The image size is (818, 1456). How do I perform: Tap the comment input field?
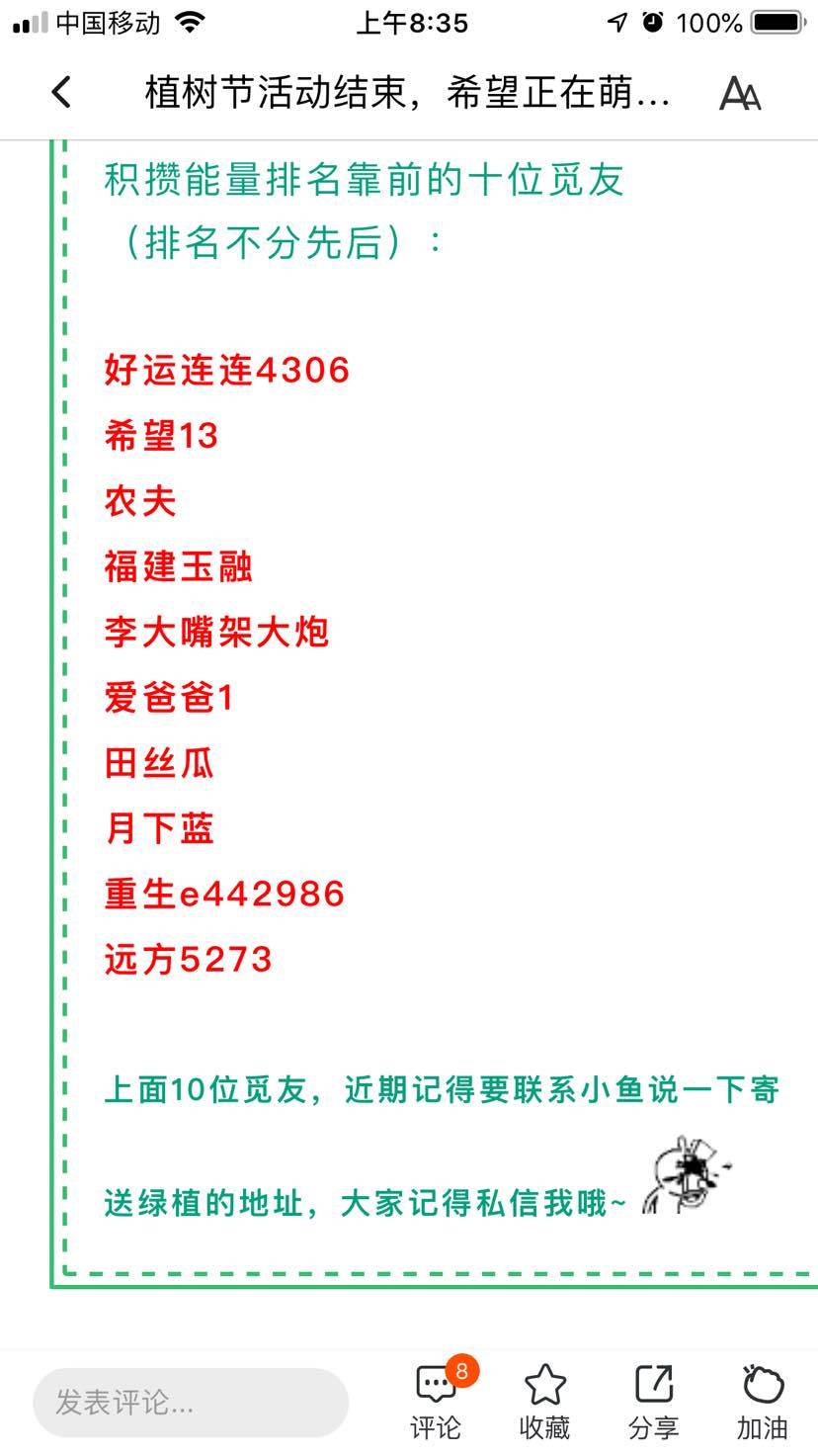(190, 1402)
